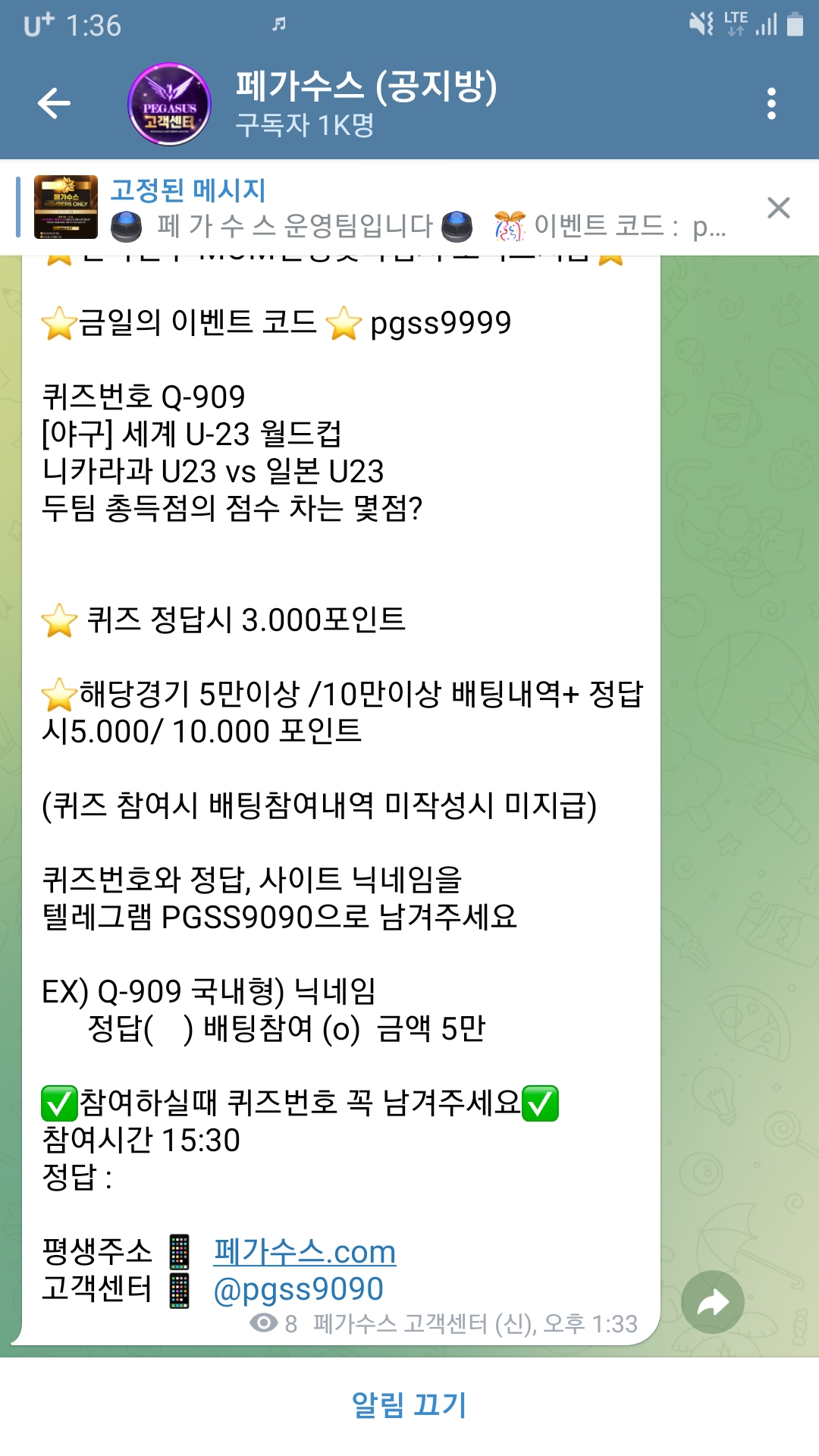Forward this message with share arrow

coord(712,1303)
